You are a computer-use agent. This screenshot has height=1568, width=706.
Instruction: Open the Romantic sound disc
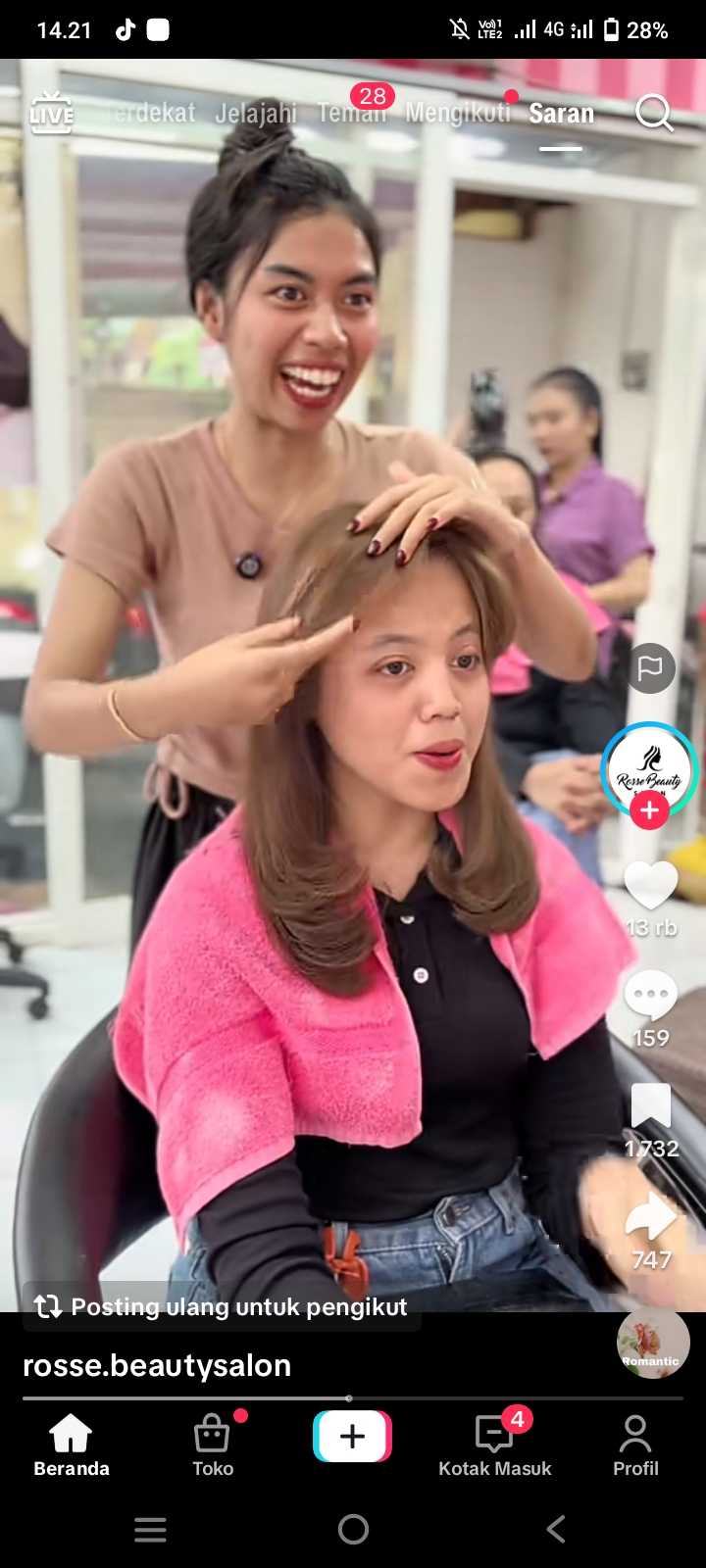click(x=653, y=1343)
